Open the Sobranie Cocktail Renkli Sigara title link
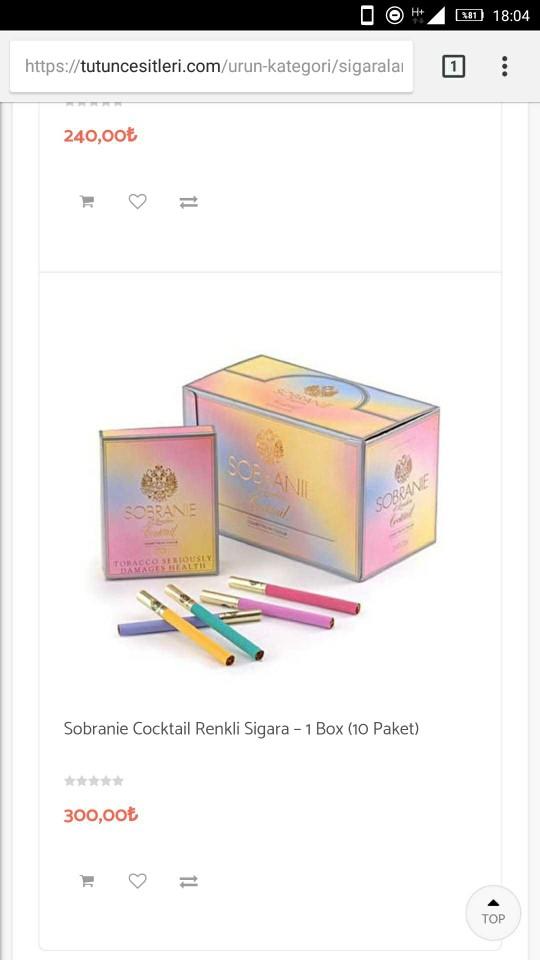540x960 pixels. 241,729
